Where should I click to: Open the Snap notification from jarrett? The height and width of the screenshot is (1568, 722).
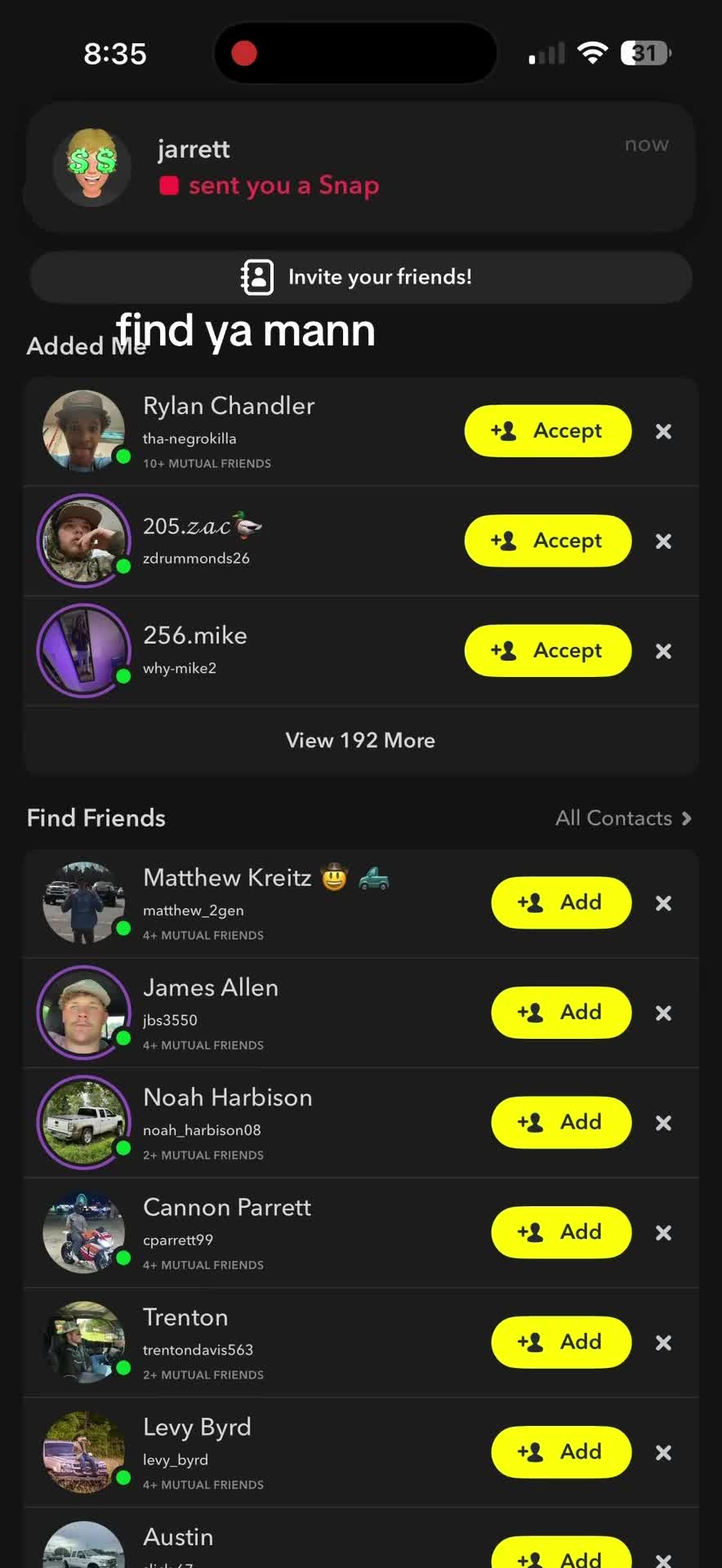360,167
